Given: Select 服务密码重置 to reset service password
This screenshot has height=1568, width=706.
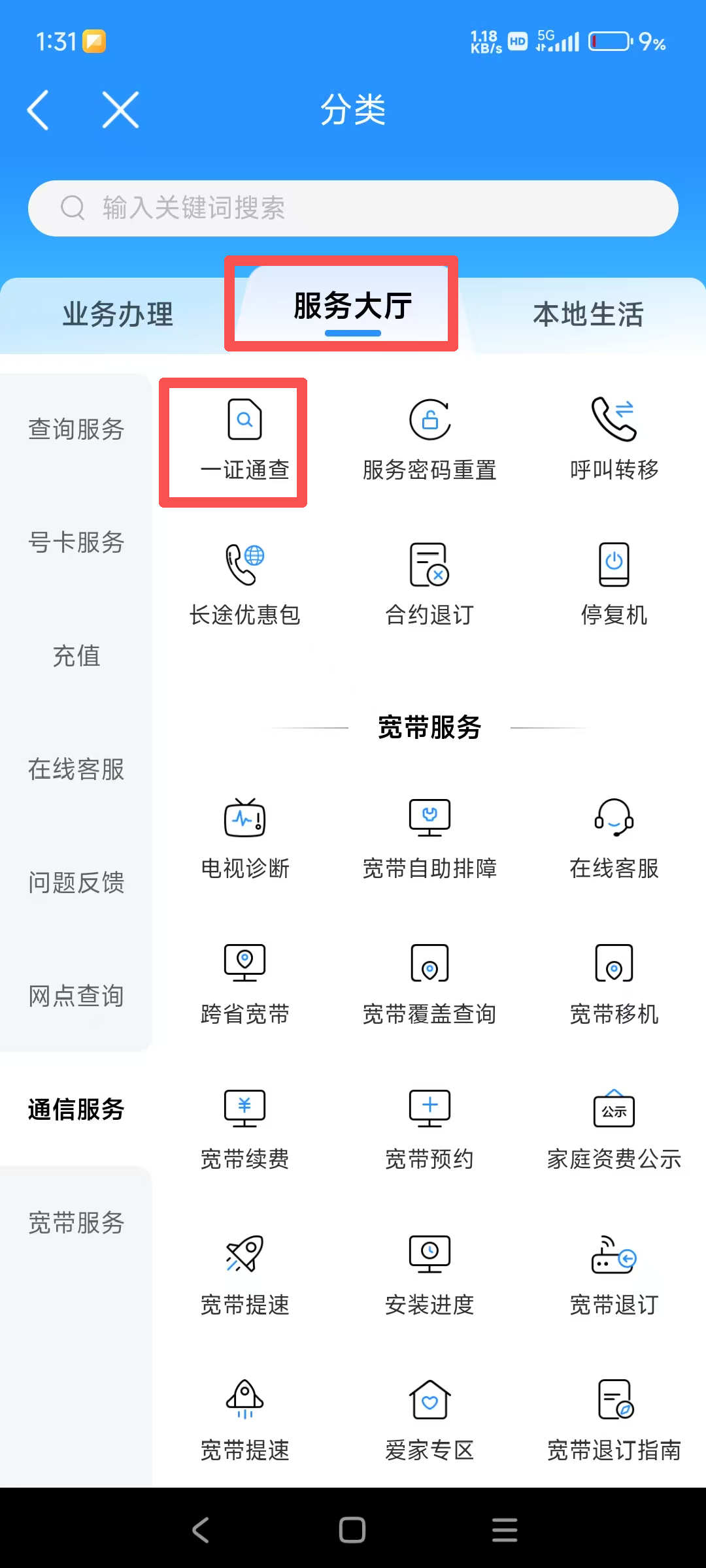Looking at the screenshot, I should click(429, 438).
